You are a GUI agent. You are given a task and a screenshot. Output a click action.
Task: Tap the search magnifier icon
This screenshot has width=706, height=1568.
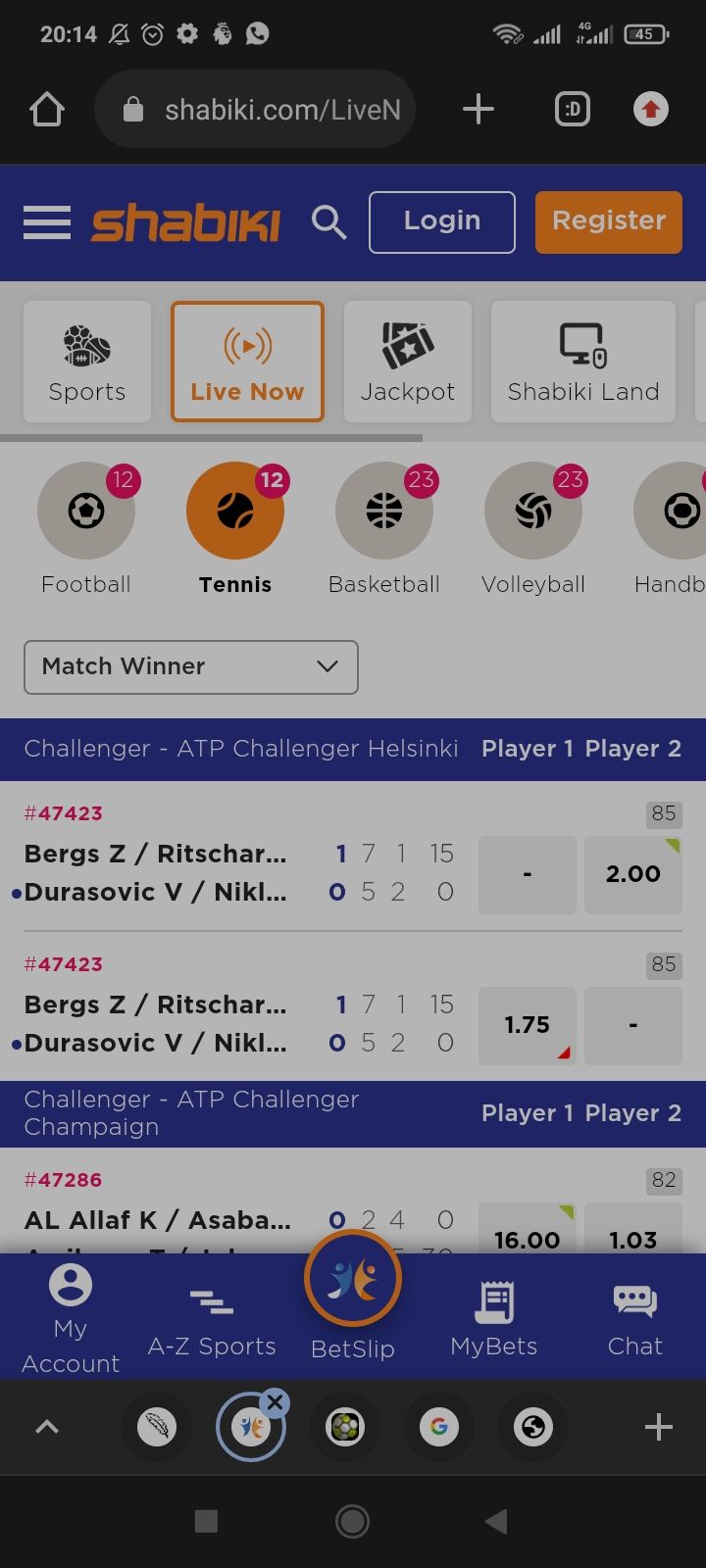click(328, 222)
